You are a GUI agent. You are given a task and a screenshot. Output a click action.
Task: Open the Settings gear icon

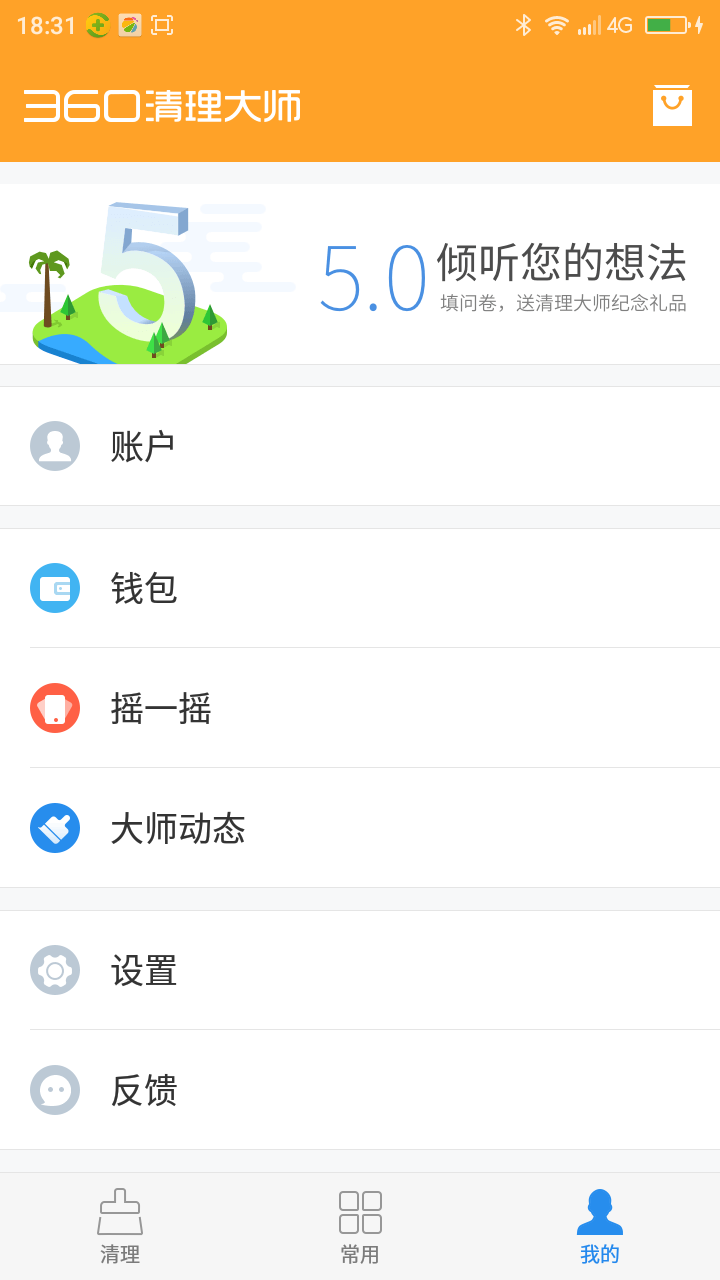[x=55, y=970]
